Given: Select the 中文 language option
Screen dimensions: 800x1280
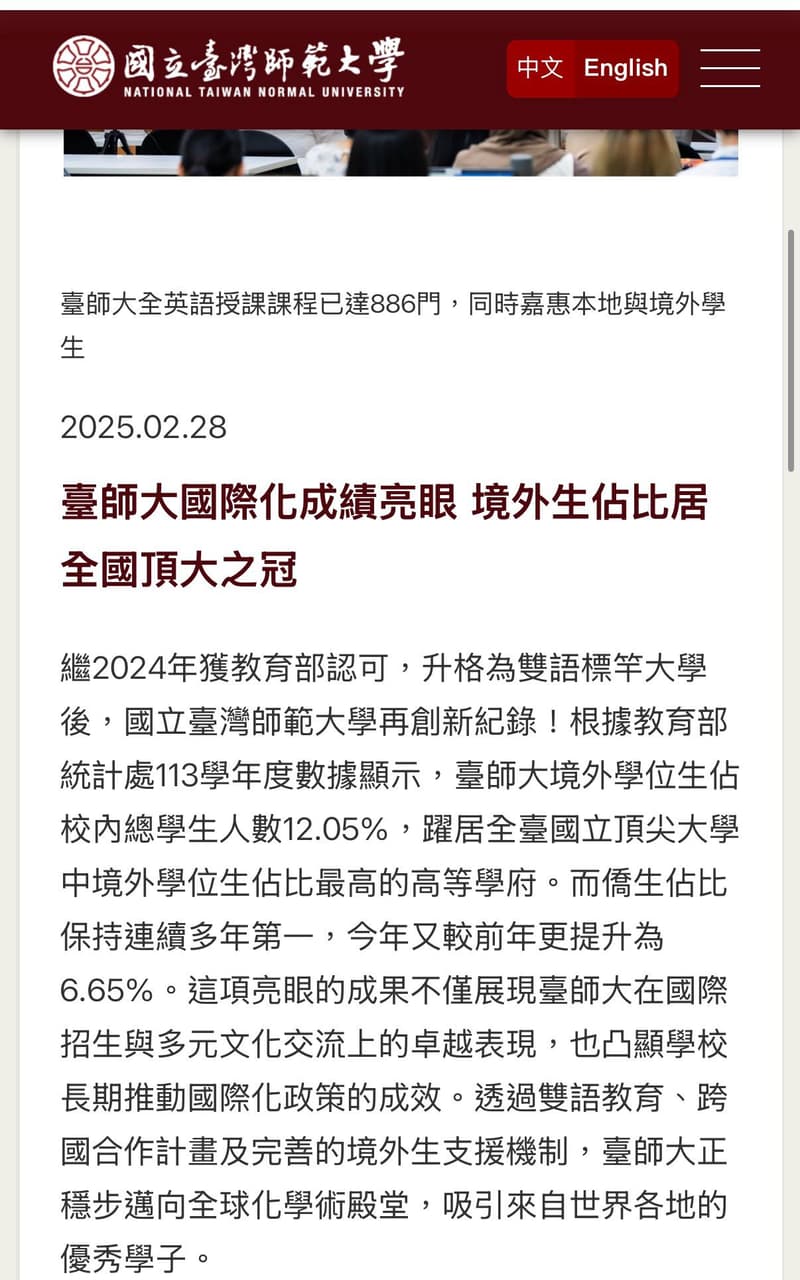Looking at the screenshot, I should click(541, 68).
